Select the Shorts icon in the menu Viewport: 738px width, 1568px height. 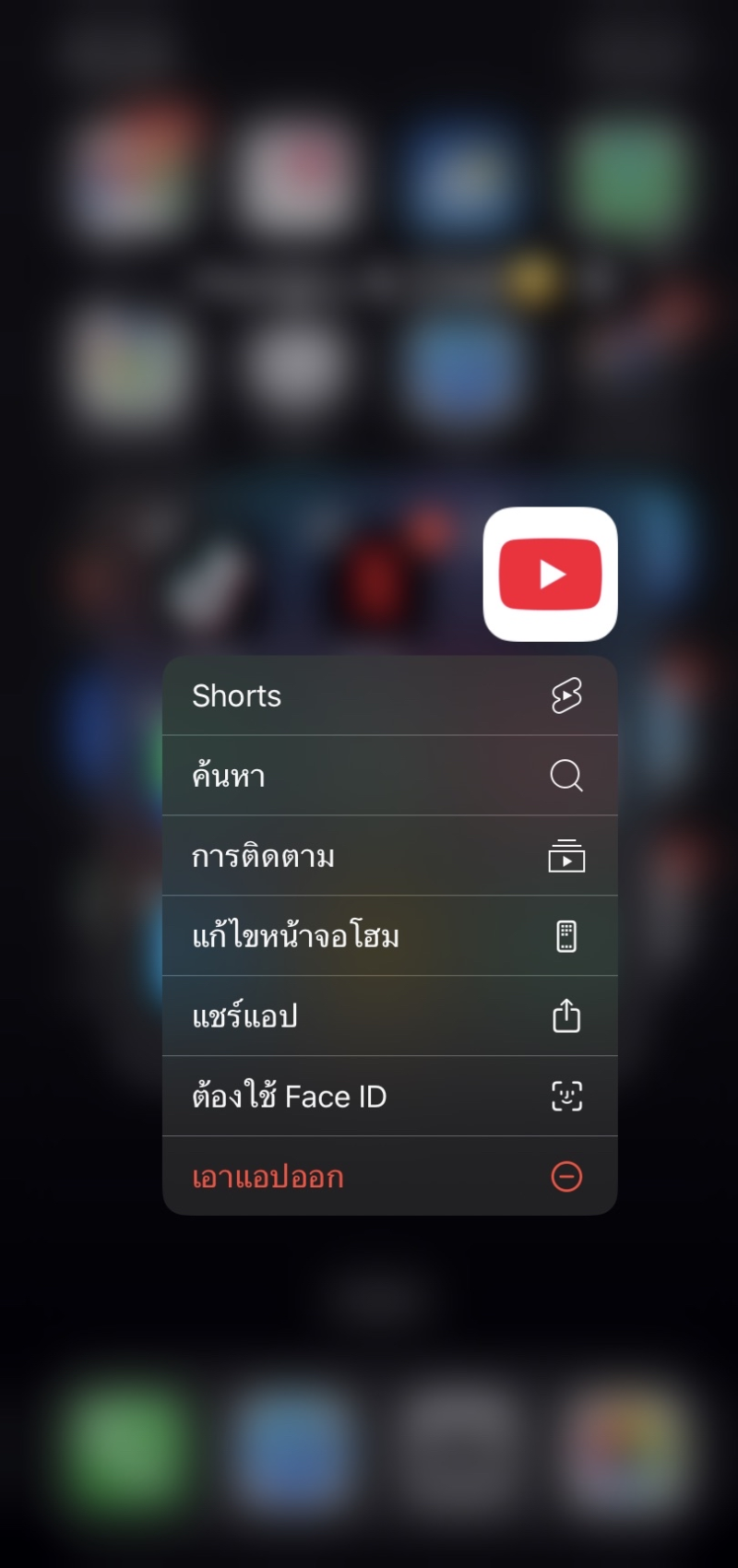point(568,696)
